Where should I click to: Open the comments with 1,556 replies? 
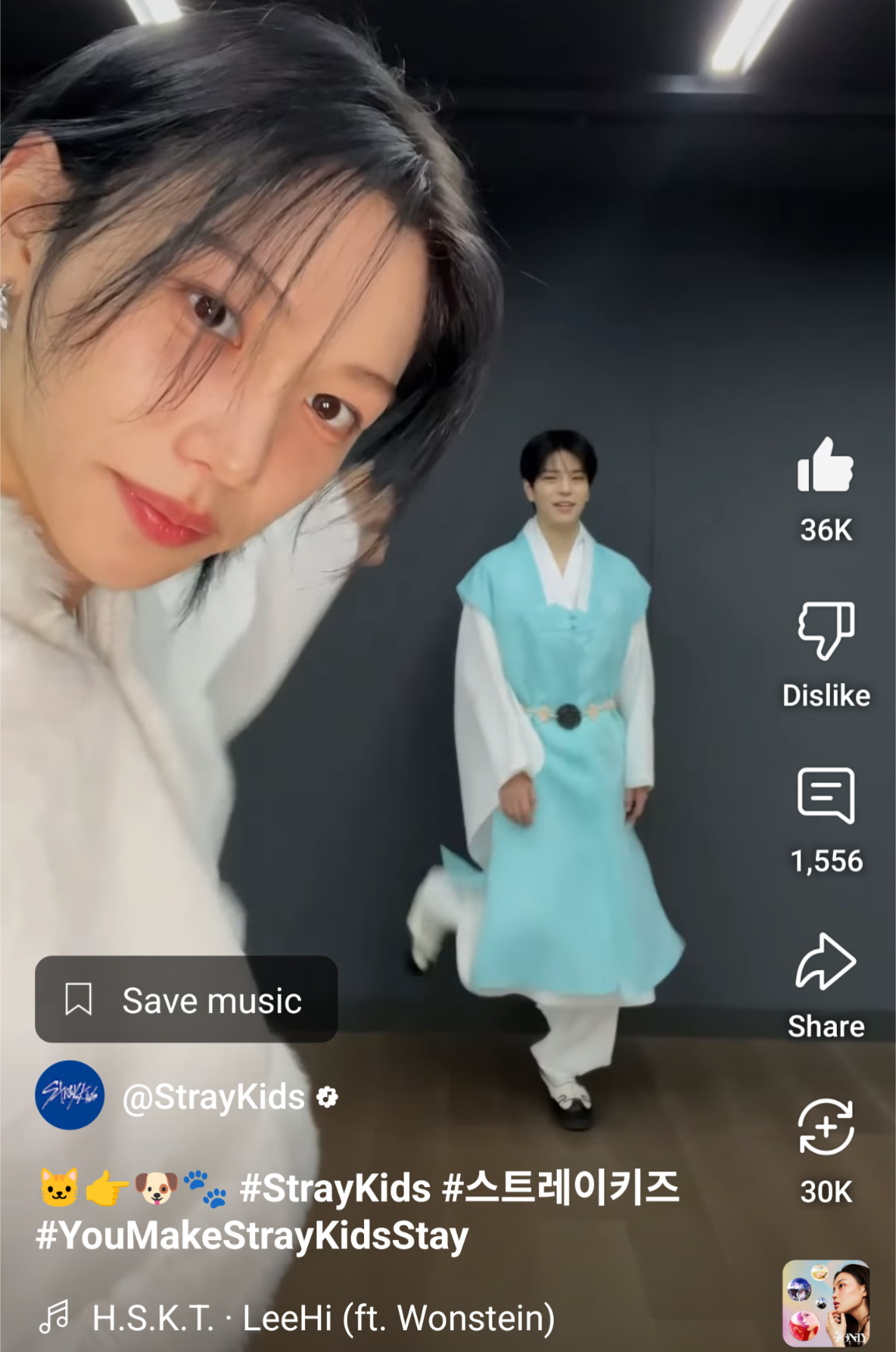[x=825, y=796]
